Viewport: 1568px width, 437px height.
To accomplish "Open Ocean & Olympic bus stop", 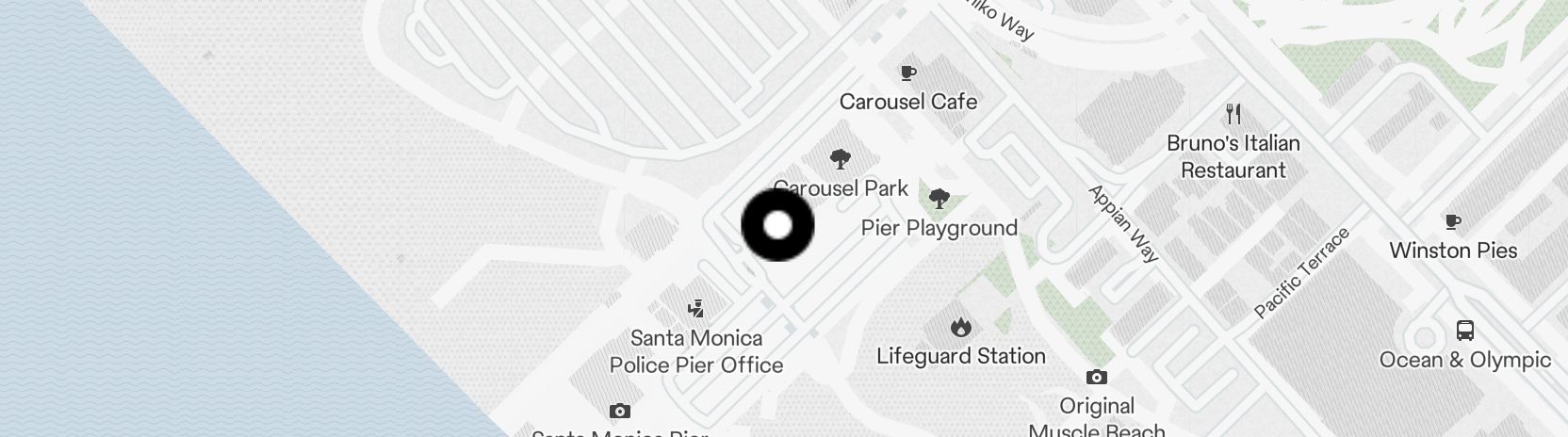I will (x=1464, y=332).
